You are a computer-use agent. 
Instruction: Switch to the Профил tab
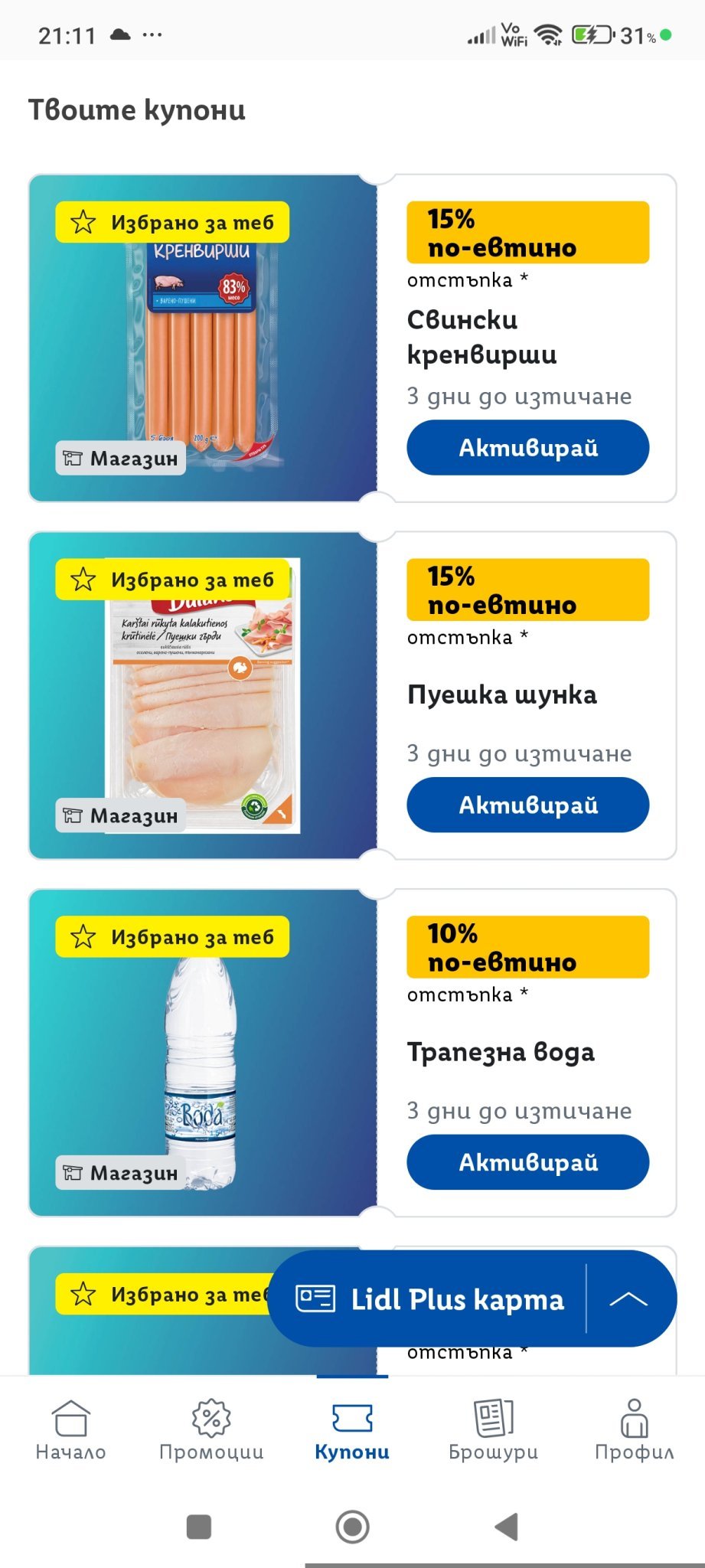(x=634, y=1430)
